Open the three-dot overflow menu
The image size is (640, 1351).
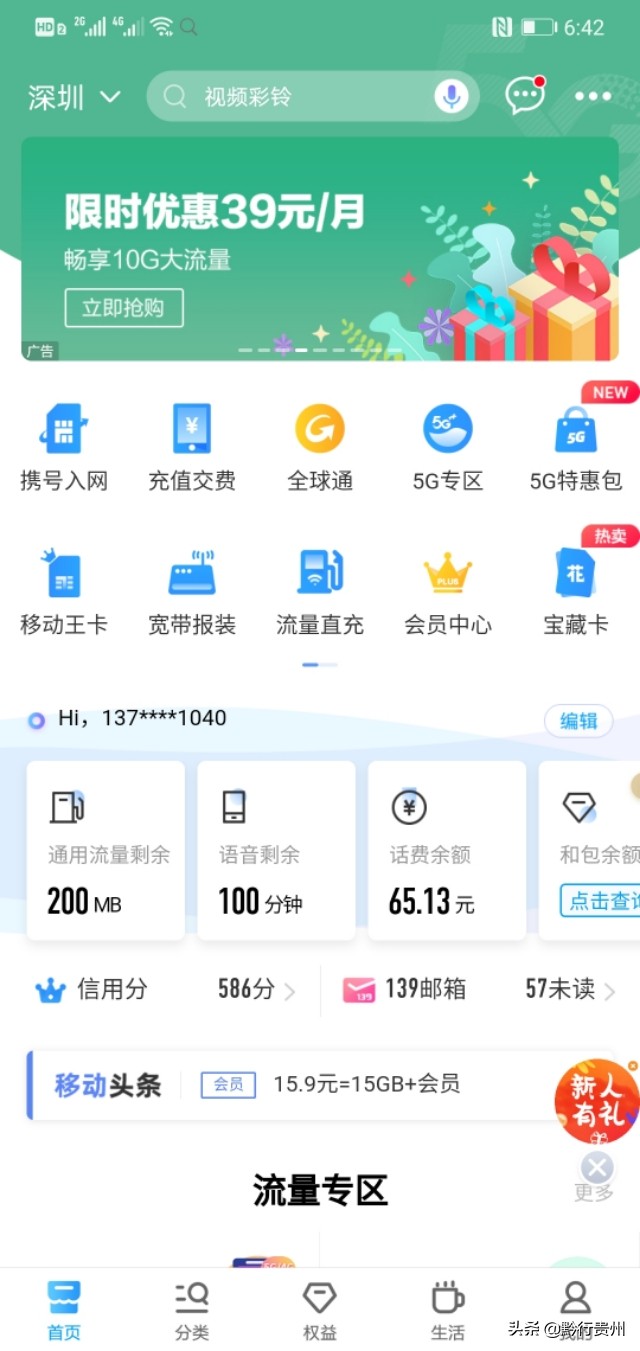pyautogui.click(x=593, y=97)
